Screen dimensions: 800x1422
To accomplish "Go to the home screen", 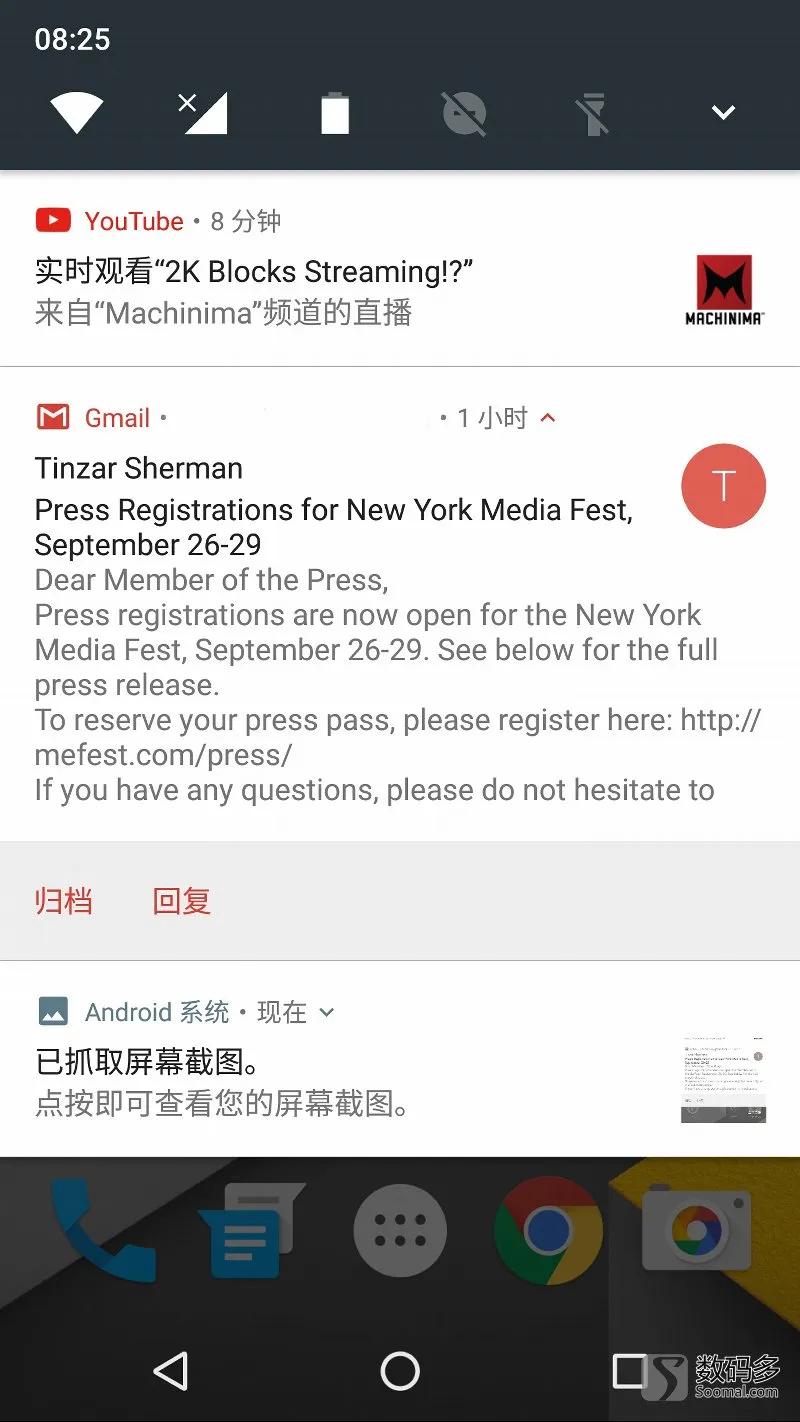I will tap(400, 1372).
